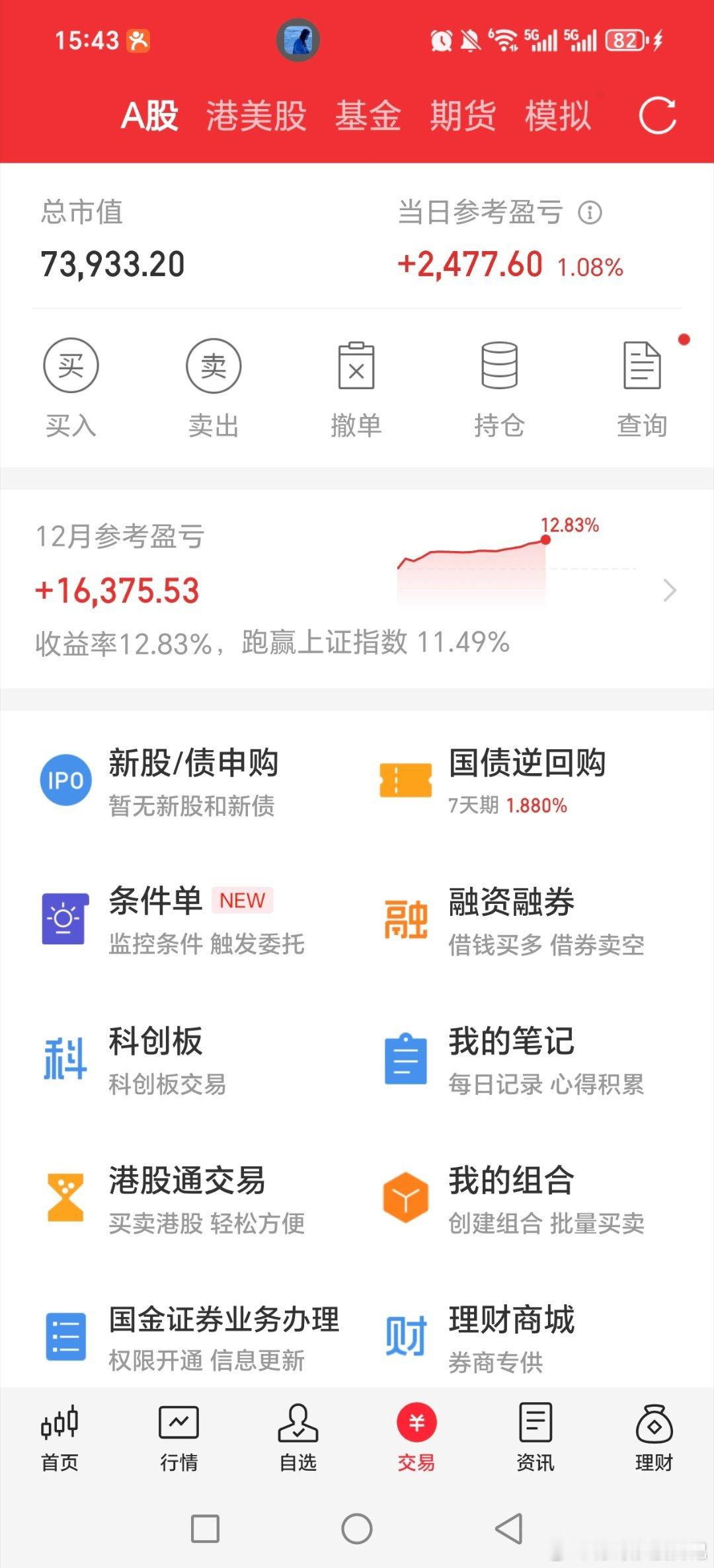The height and width of the screenshot is (1568, 714).
Task: Open 查询 with the red notification dot
Action: (642, 365)
